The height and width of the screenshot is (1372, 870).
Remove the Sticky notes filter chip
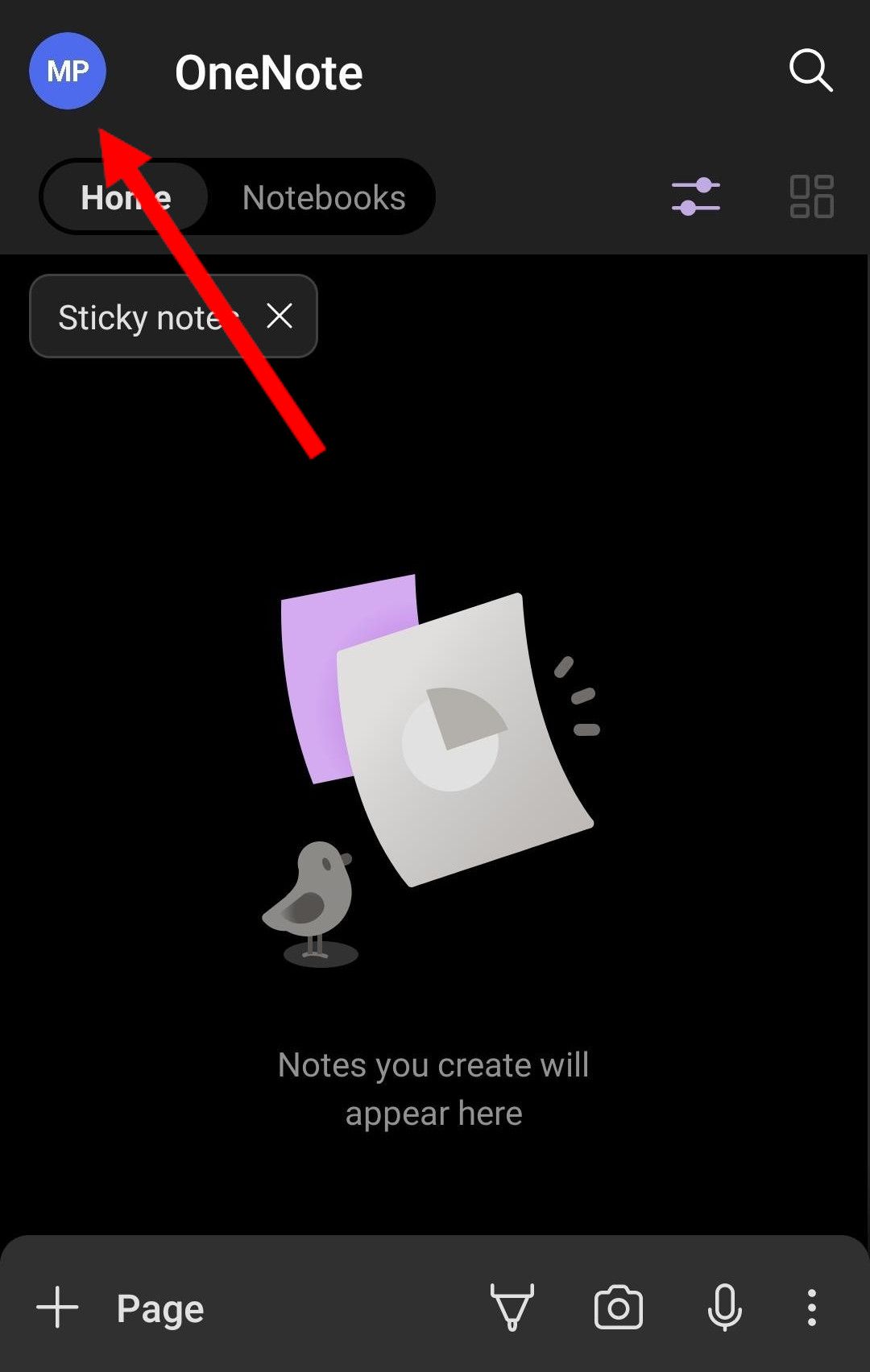point(280,316)
